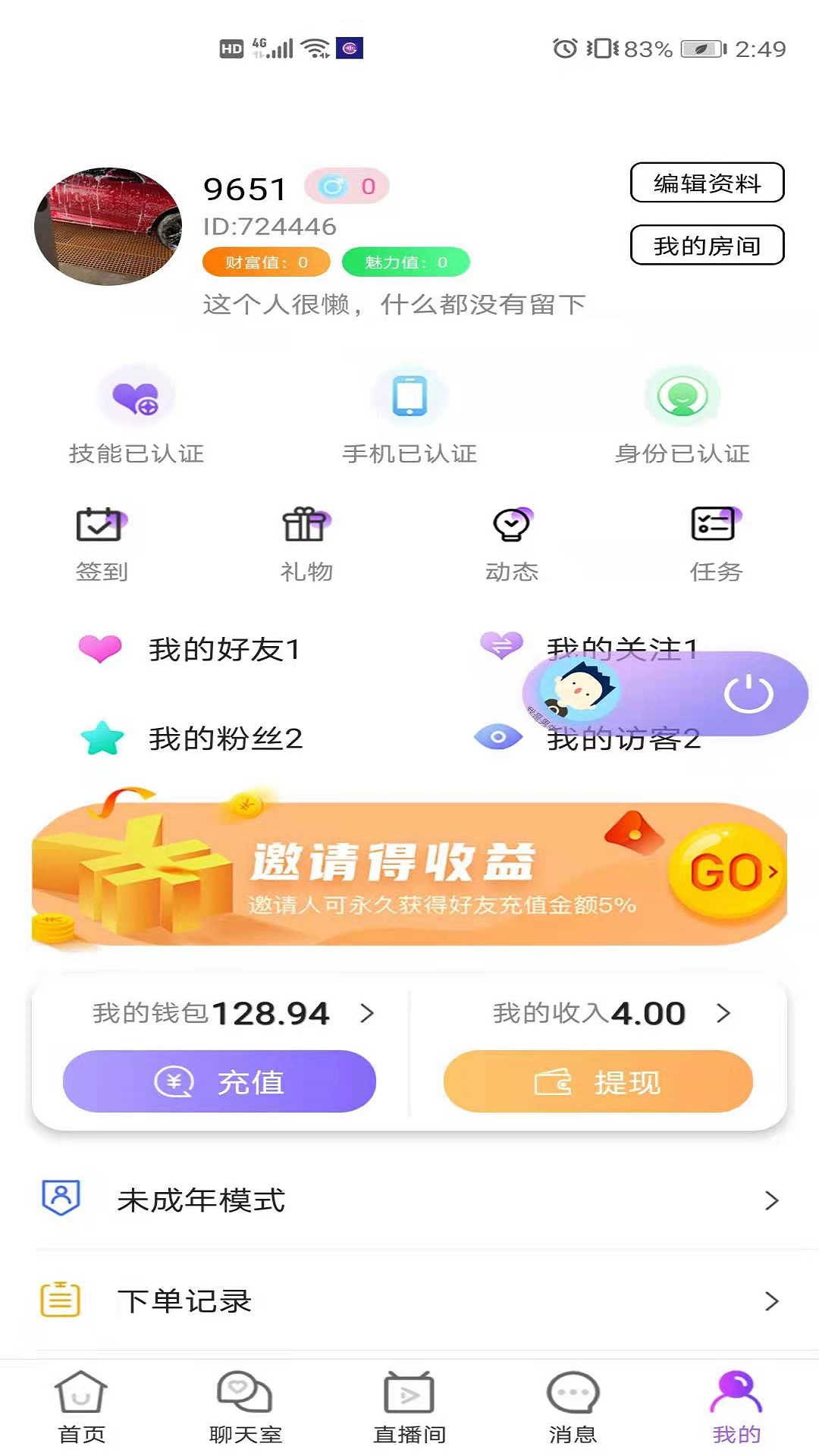Open the profile avatar picture
819x1456 pixels.
108,227
